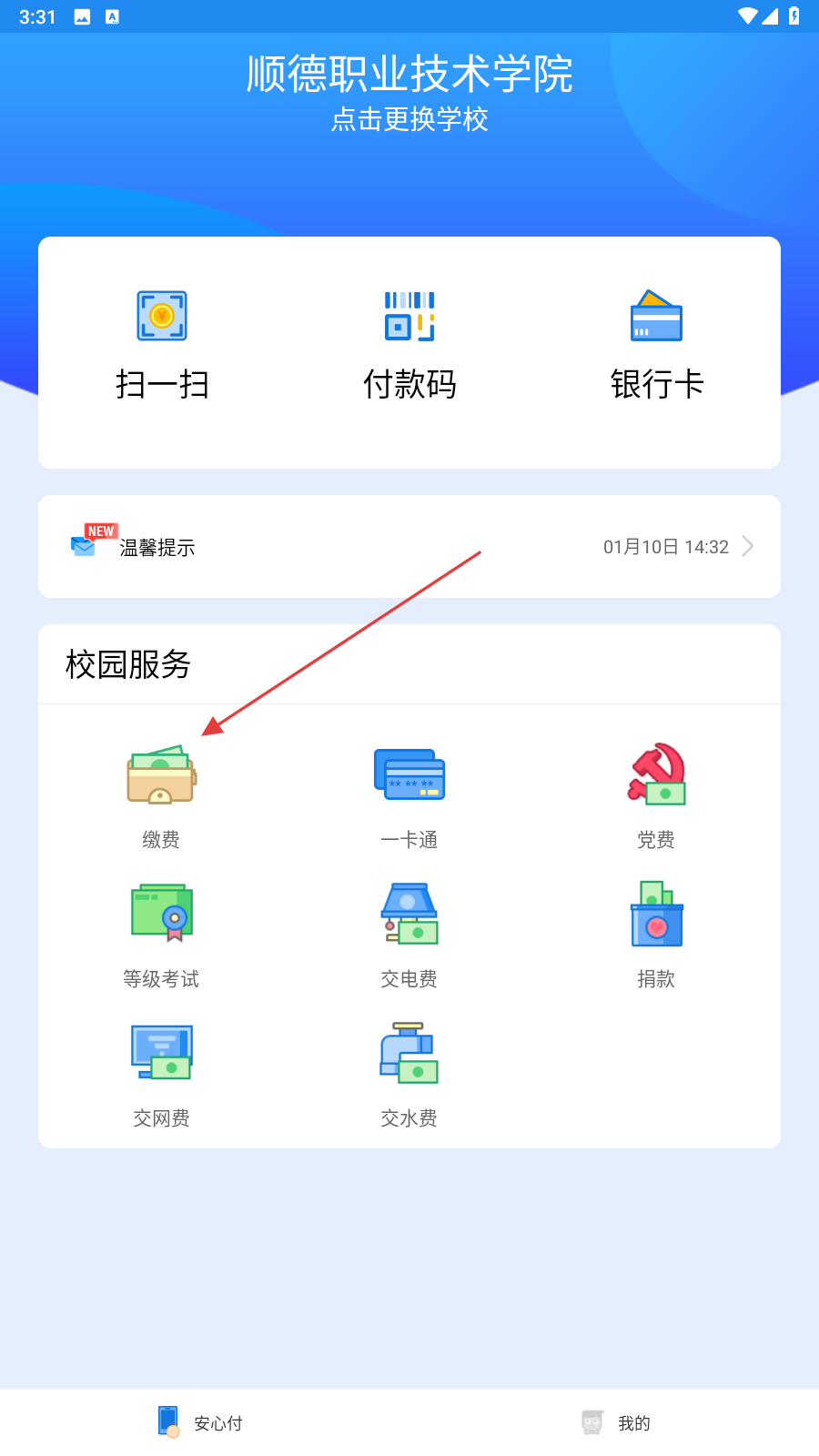Open 等级考试 grade exam service
The image size is (819, 1456).
point(161,935)
